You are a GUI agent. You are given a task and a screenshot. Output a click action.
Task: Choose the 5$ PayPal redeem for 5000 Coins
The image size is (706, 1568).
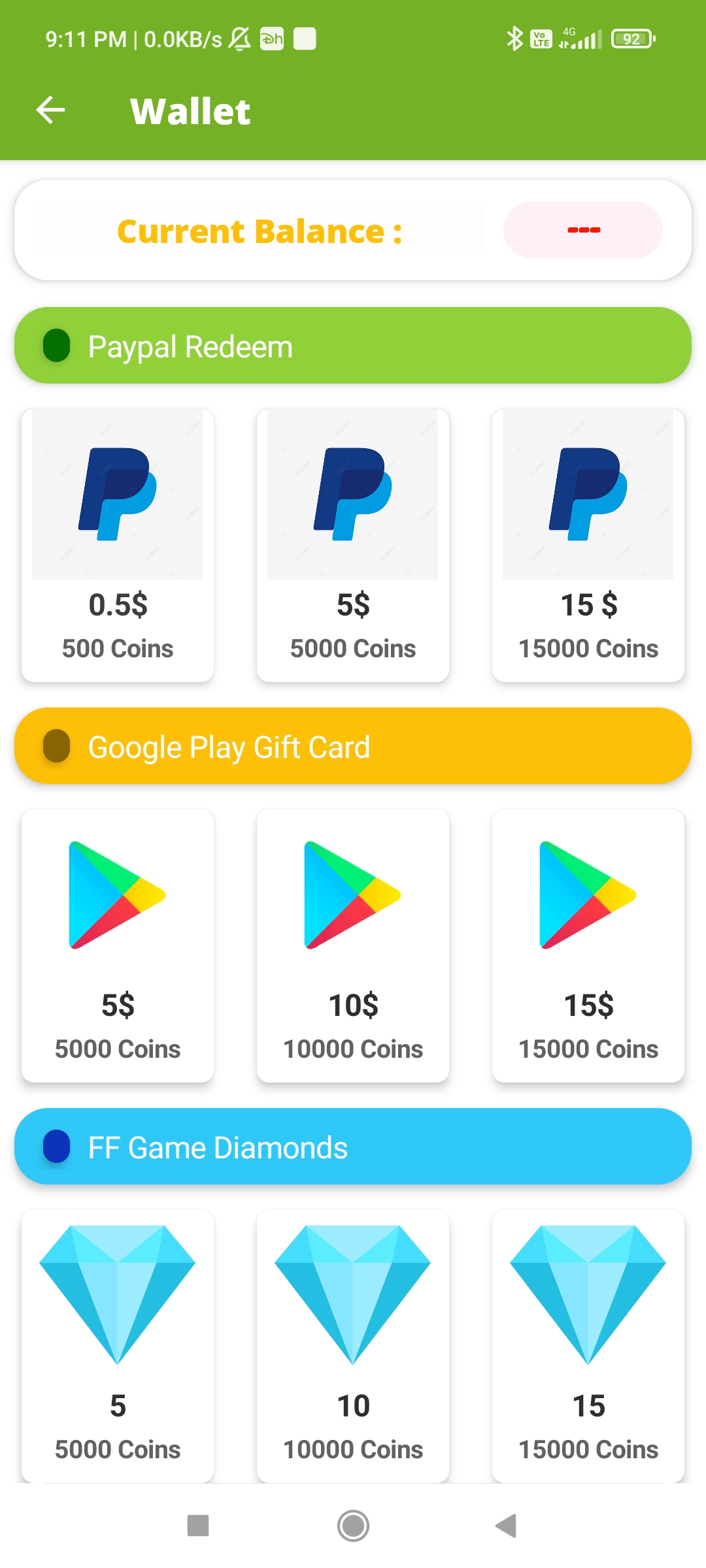[353, 545]
